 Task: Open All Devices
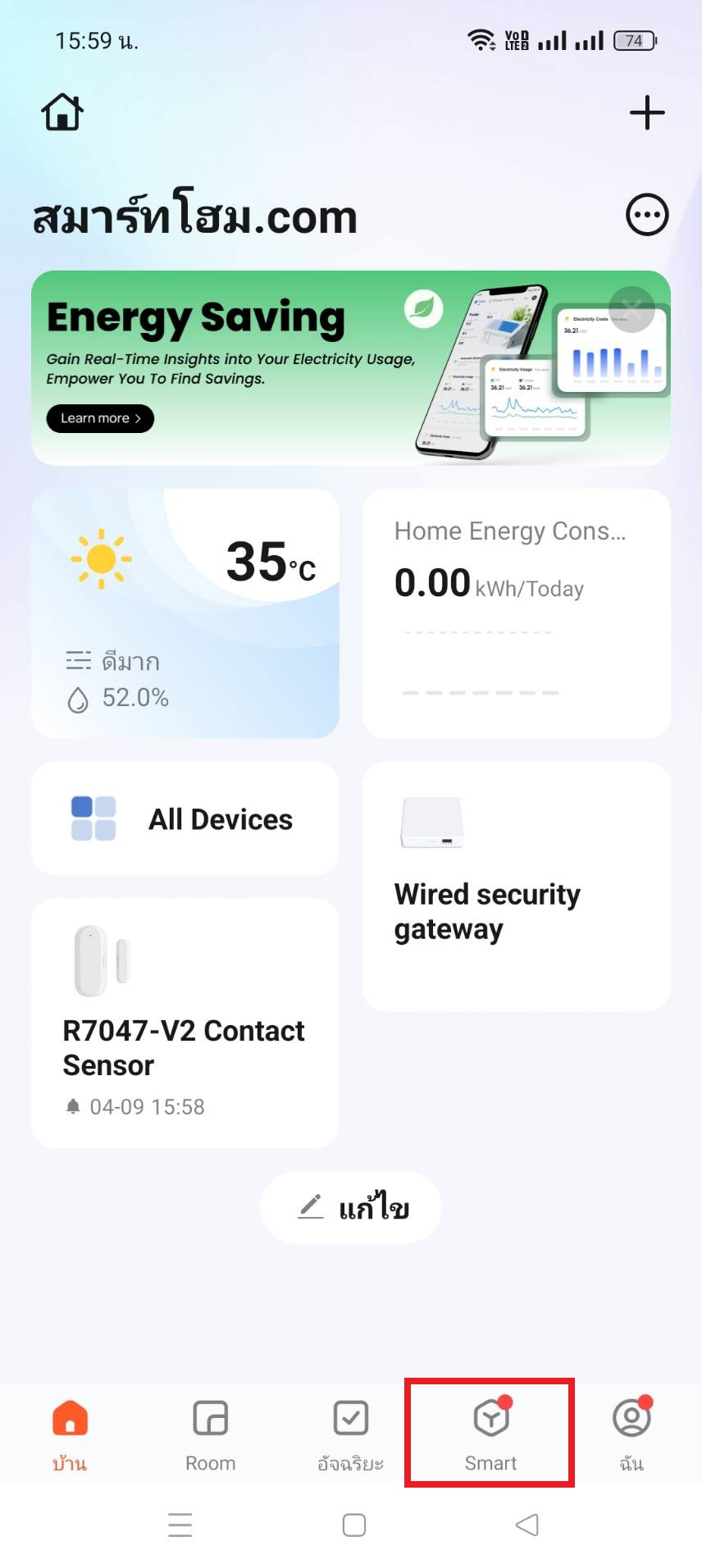pyautogui.click(x=185, y=818)
